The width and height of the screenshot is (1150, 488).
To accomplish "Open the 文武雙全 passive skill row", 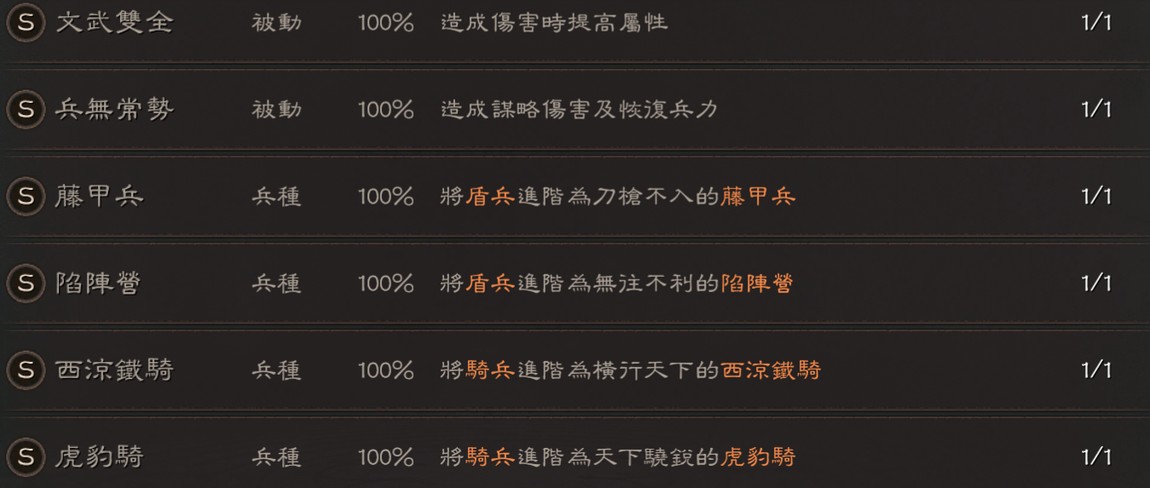I will coord(114,23).
